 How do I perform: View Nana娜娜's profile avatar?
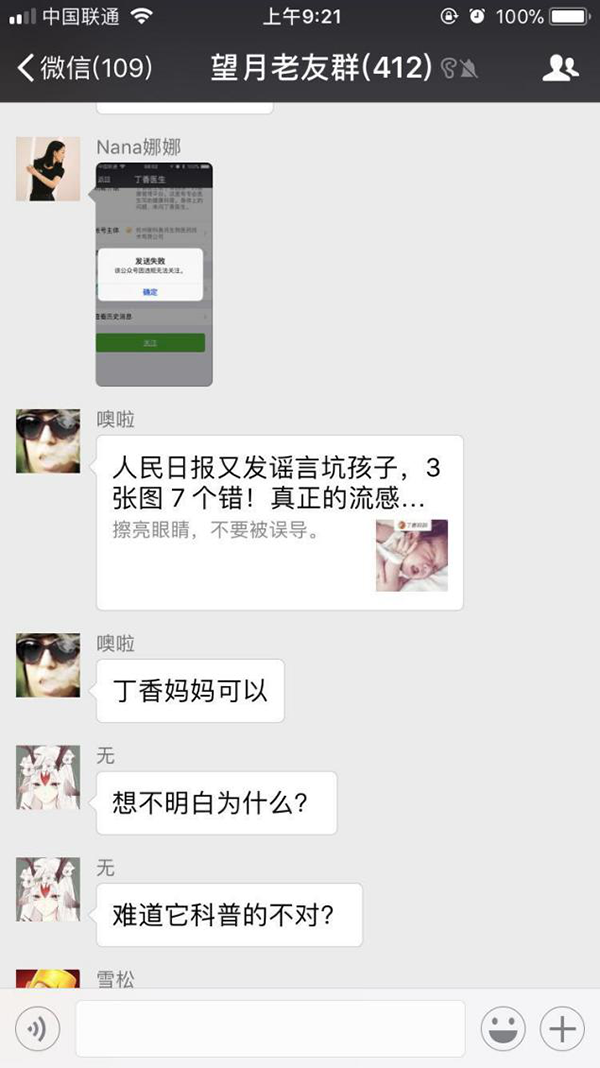[x=48, y=168]
